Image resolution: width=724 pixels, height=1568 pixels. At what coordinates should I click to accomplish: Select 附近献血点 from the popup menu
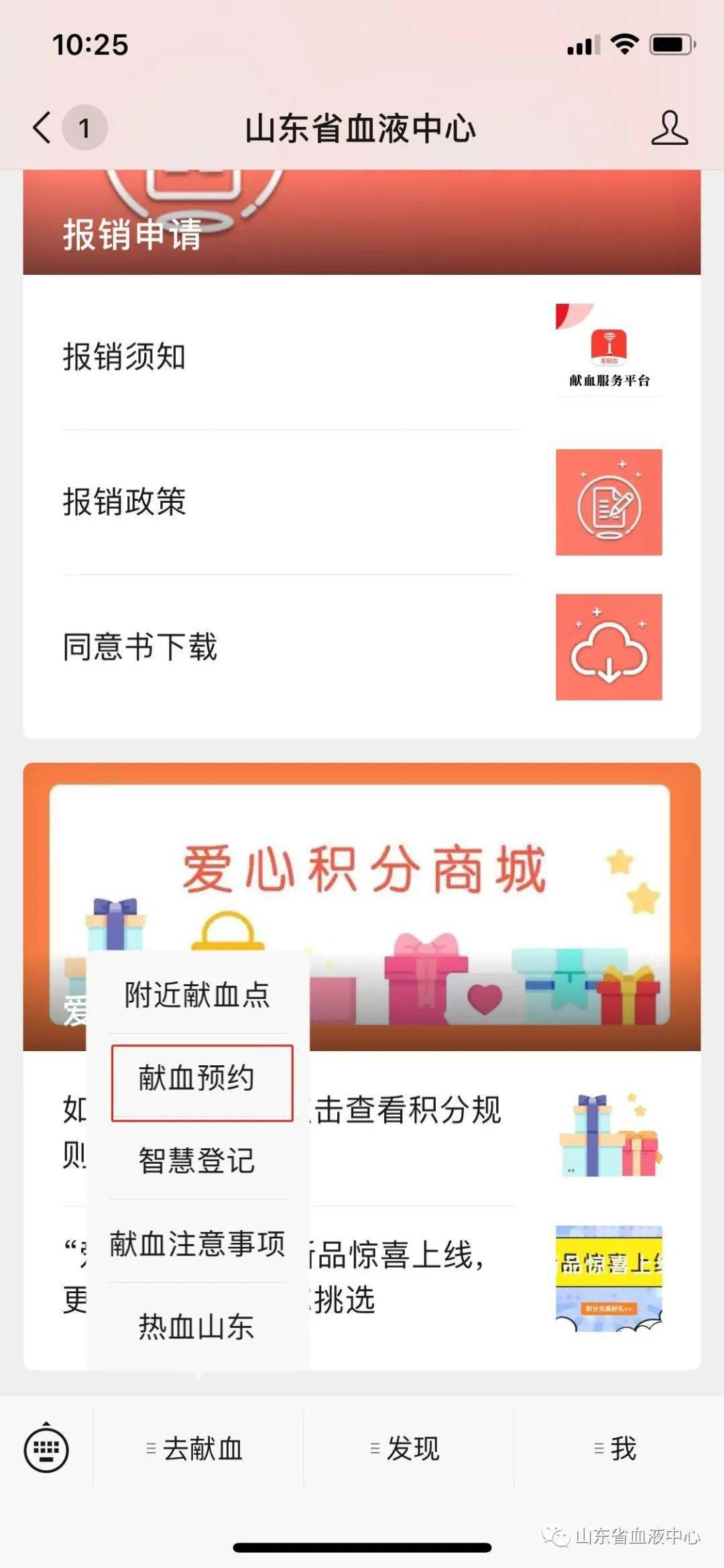coord(198,995)
